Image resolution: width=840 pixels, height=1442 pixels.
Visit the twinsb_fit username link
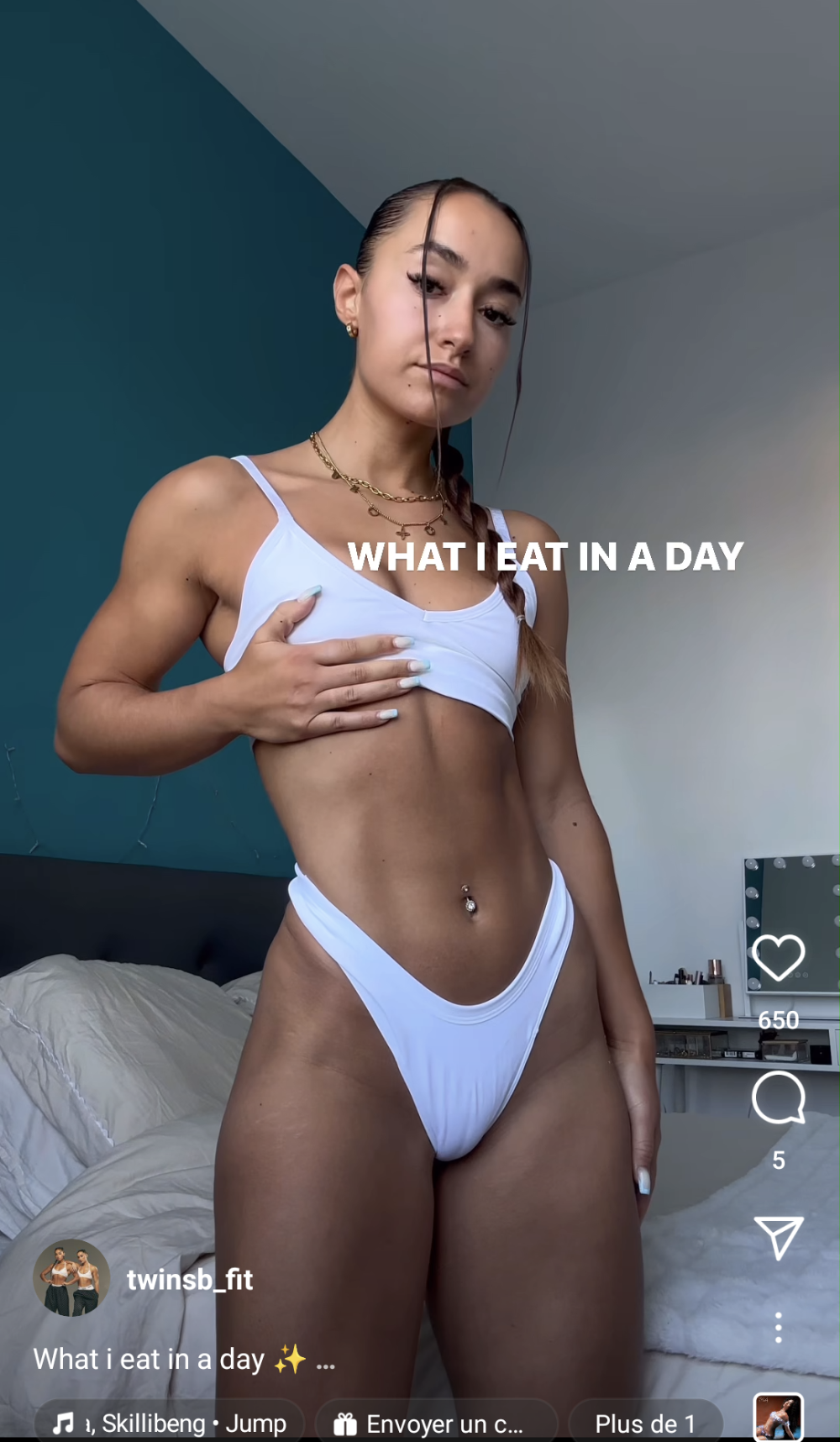[x=190, y=1279]
